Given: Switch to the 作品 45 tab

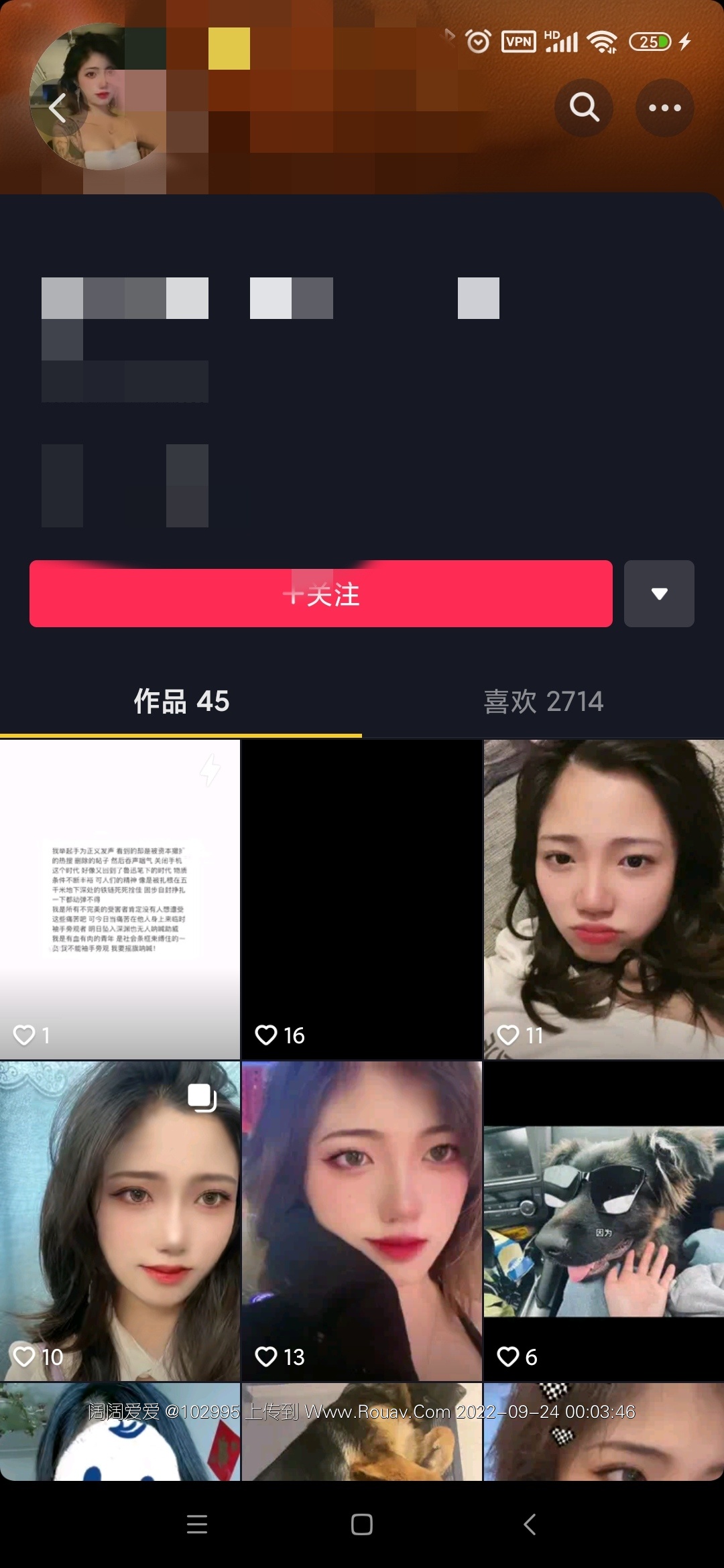Looking at the screenshot, I should (x=181, y=702).
